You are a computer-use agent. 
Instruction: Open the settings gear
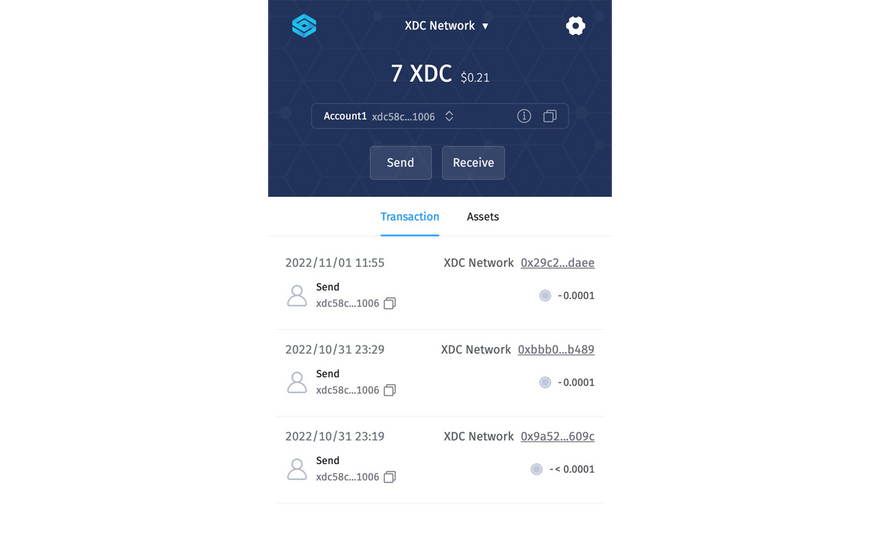575,26
